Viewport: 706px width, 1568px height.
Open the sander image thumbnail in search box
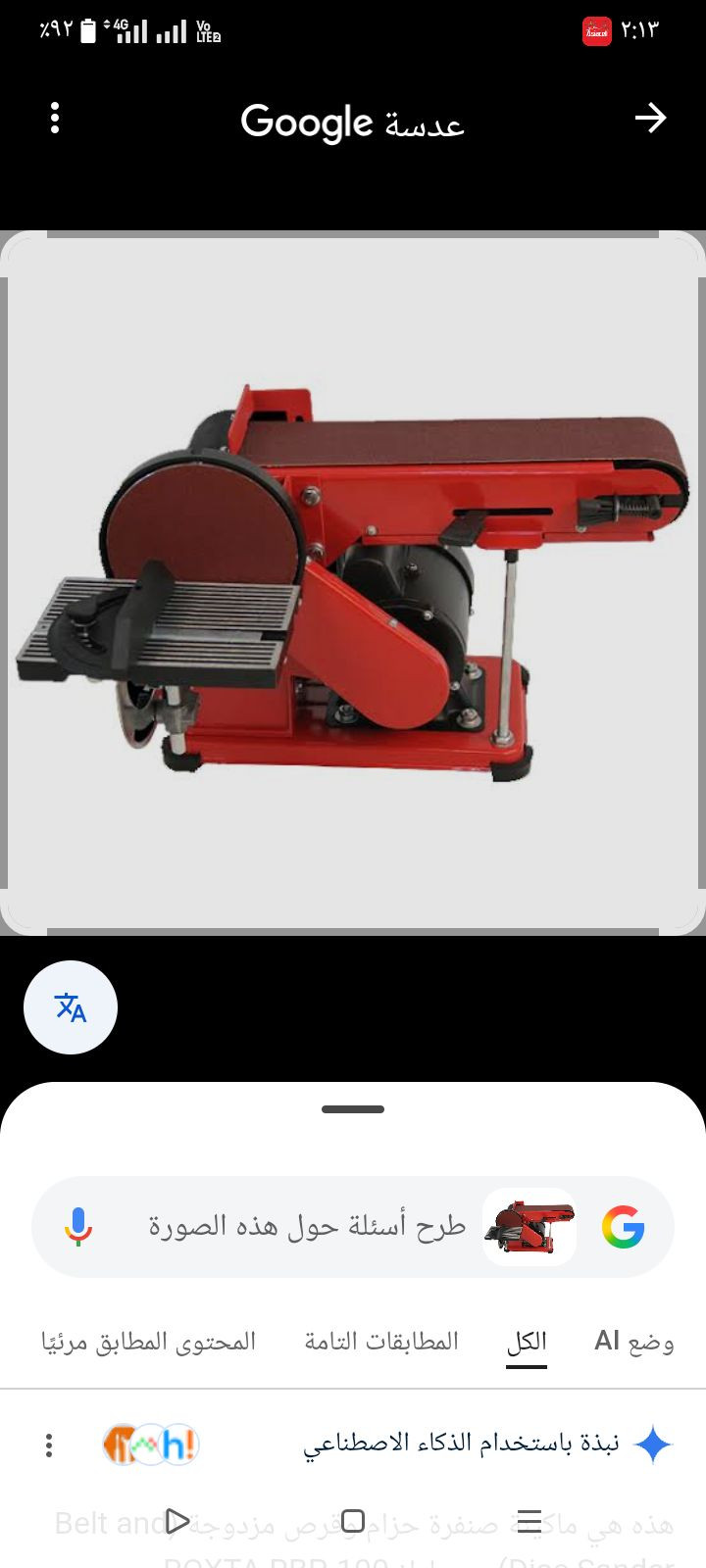(x=529, y=1226)
